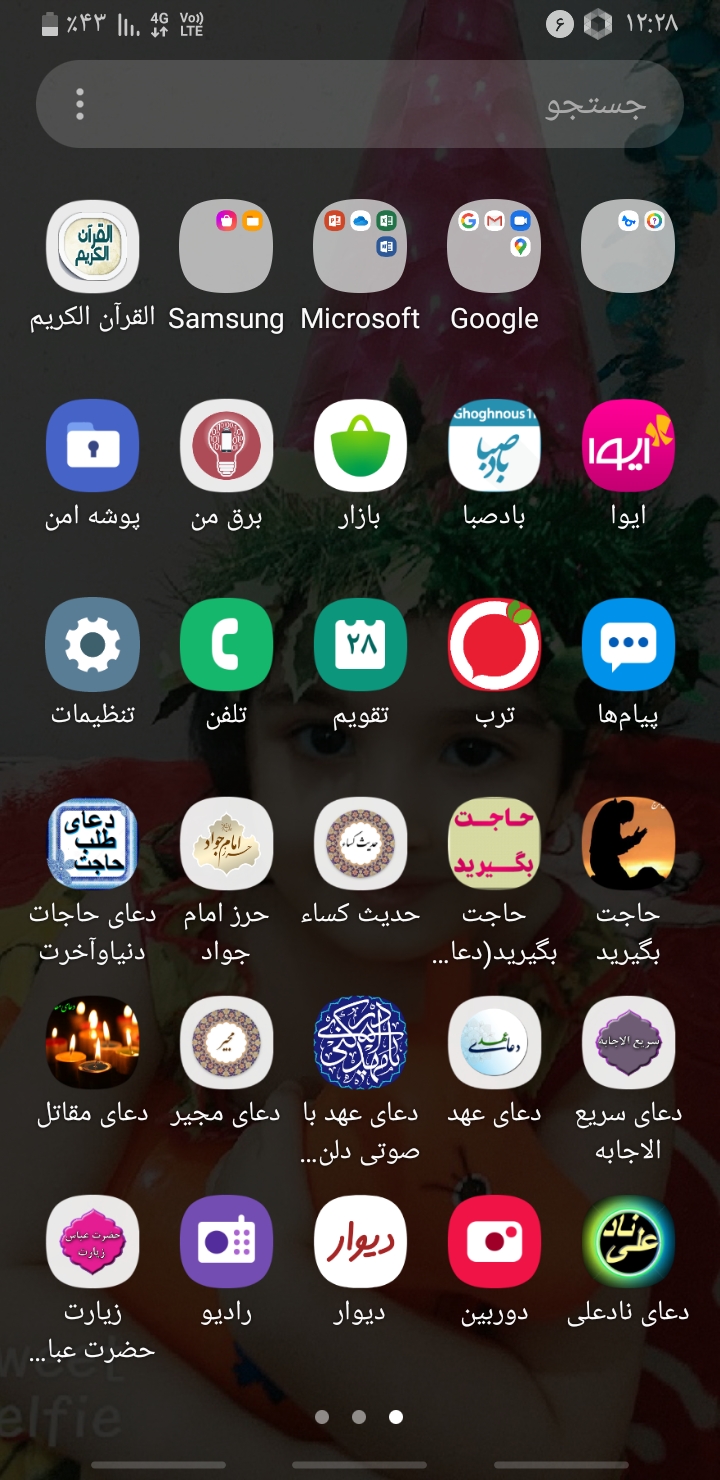Open the تقویم calendar app

(360, 645)
